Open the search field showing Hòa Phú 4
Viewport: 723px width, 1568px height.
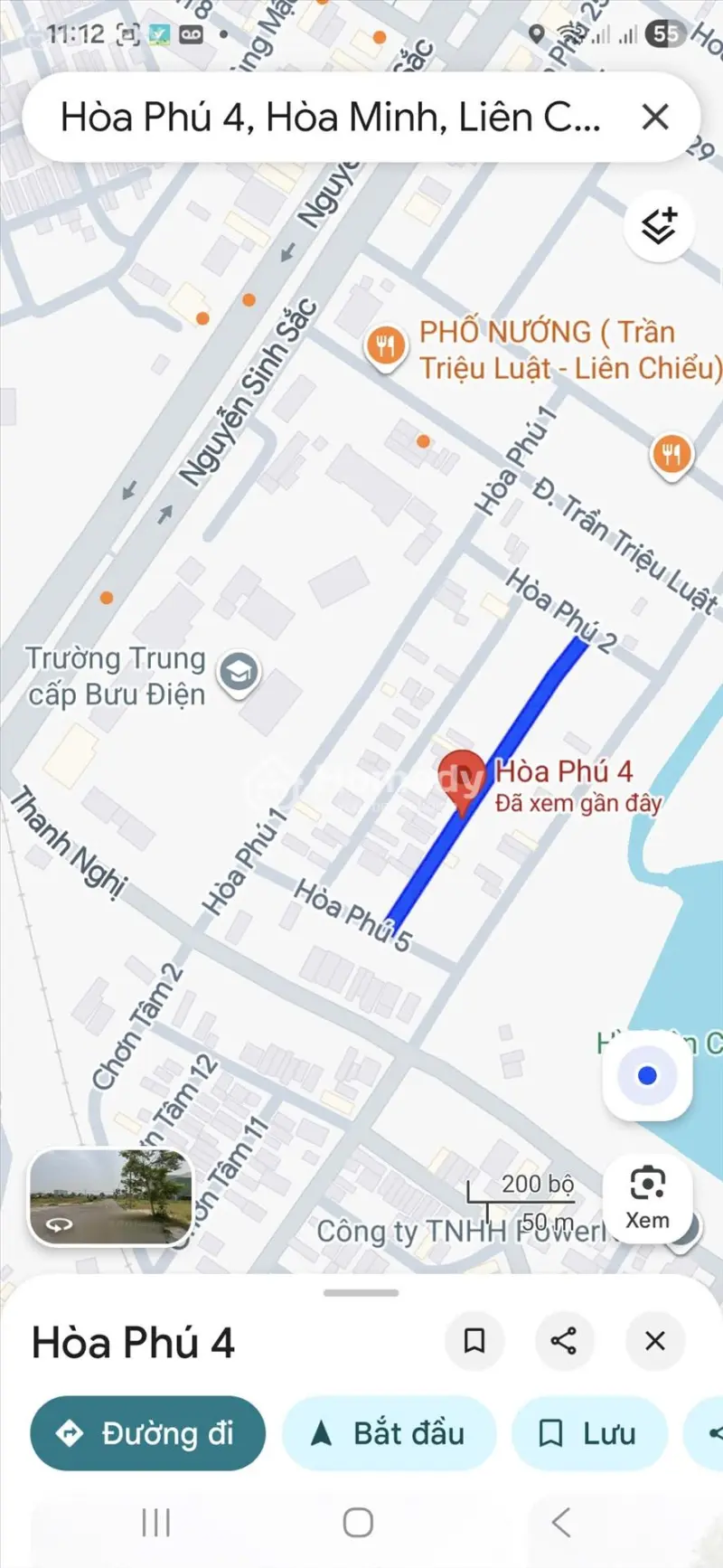point(325,117)
